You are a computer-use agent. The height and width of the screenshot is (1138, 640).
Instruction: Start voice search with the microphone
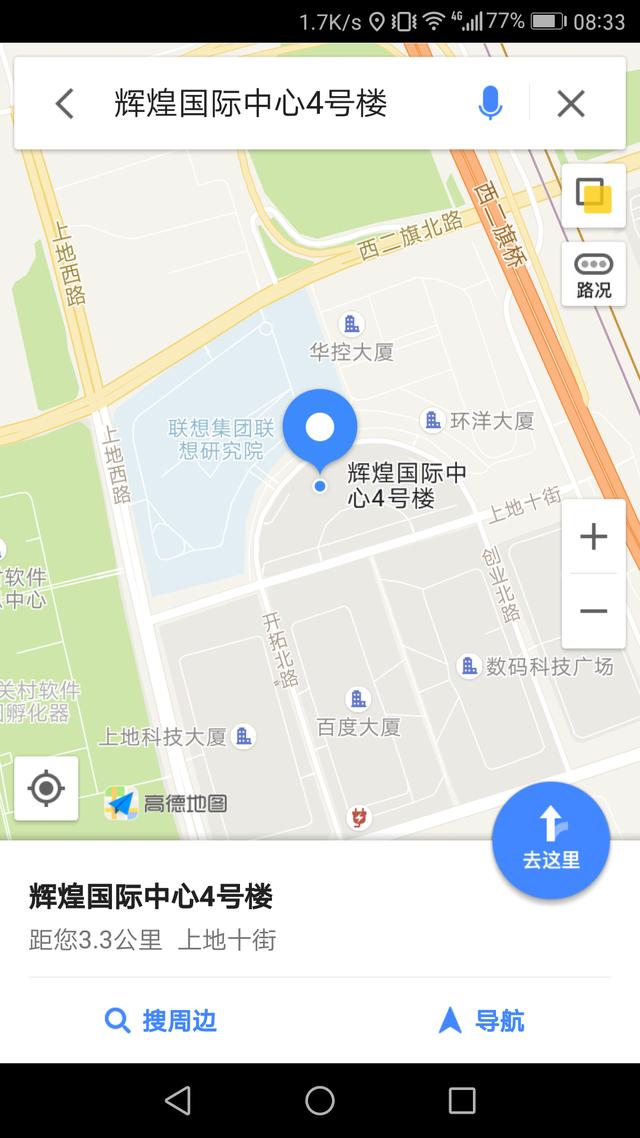pos(490,103)
